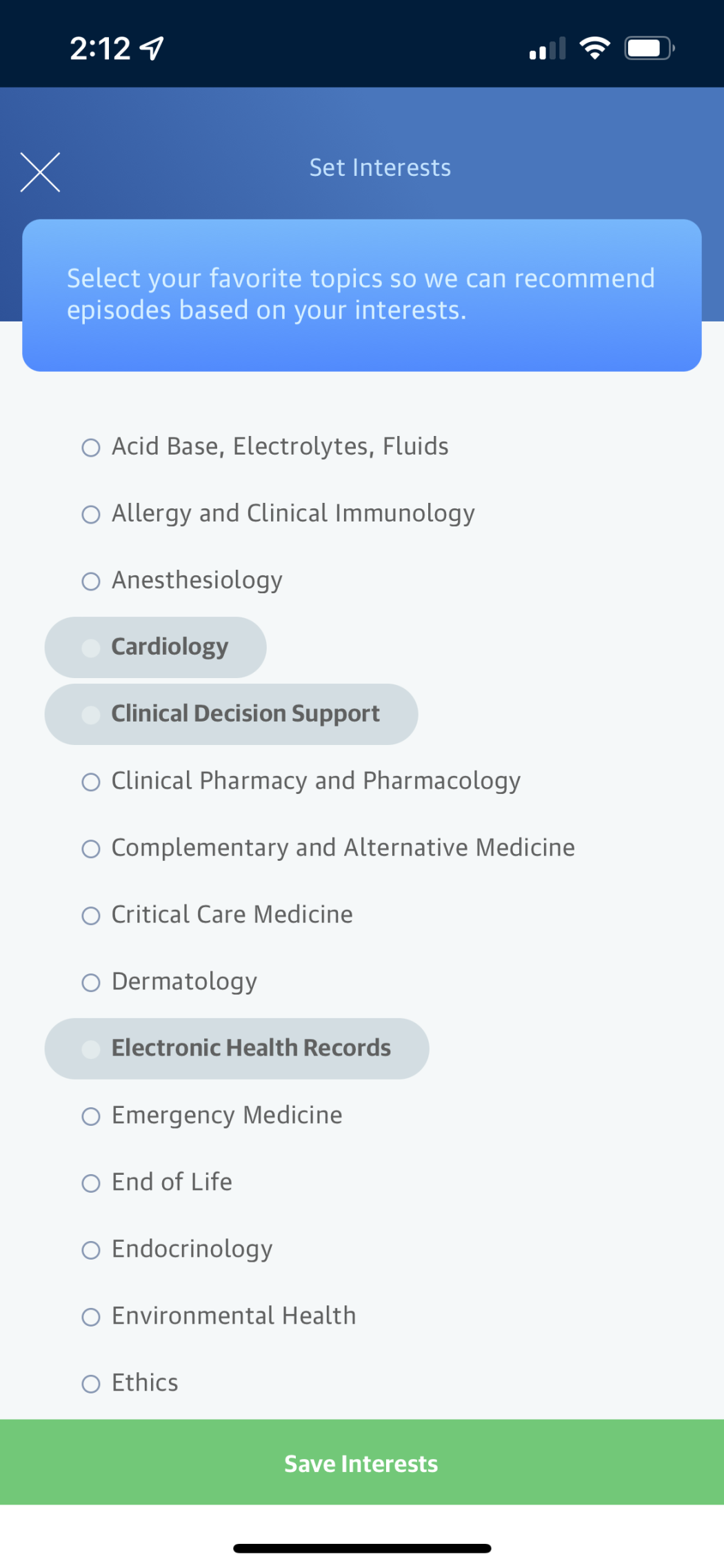This screenshot has width=724, height=1568.
Task: Save Interests with the green button
Action: pyautogui.click(x=362, y=1462)
